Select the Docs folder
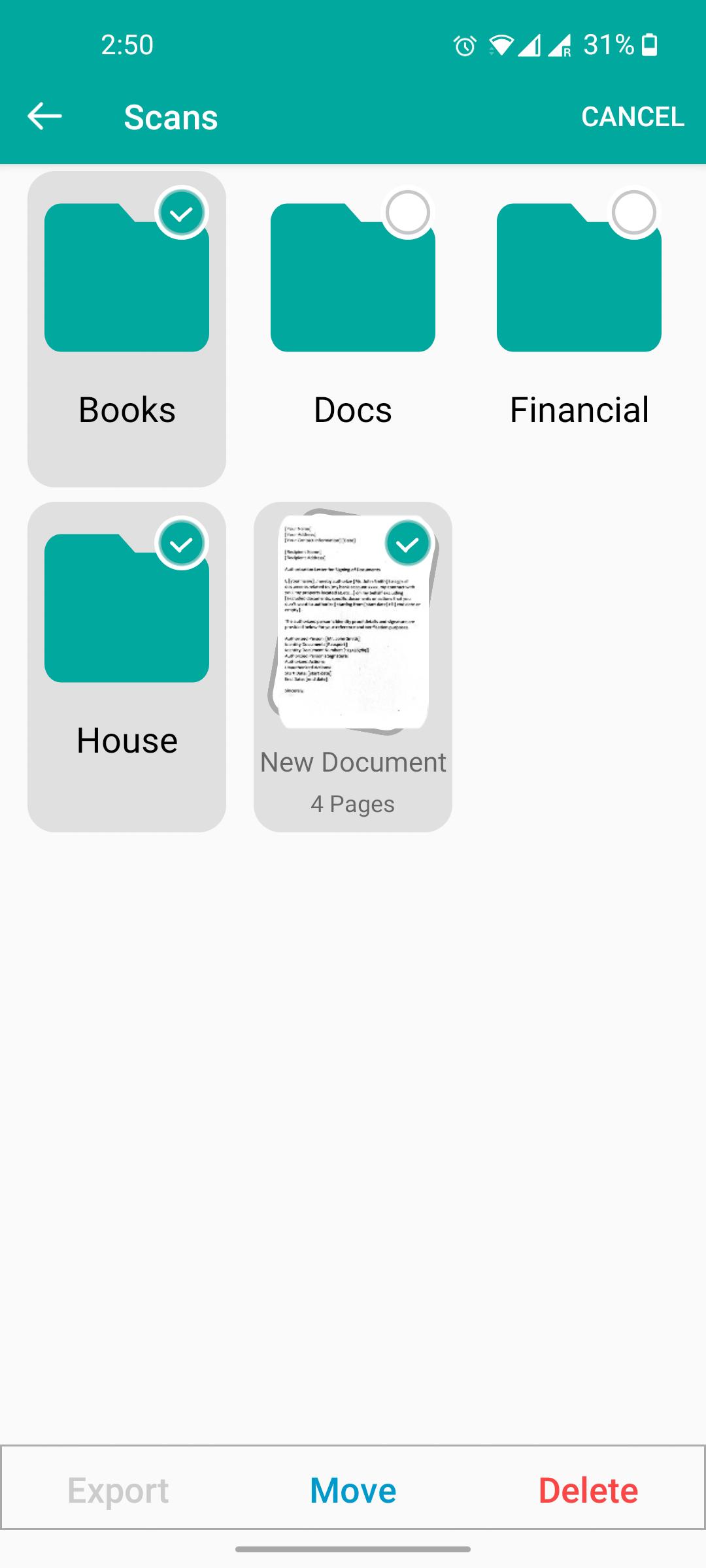The height and width of the screenshot is (1568, 706). (407, 213)
